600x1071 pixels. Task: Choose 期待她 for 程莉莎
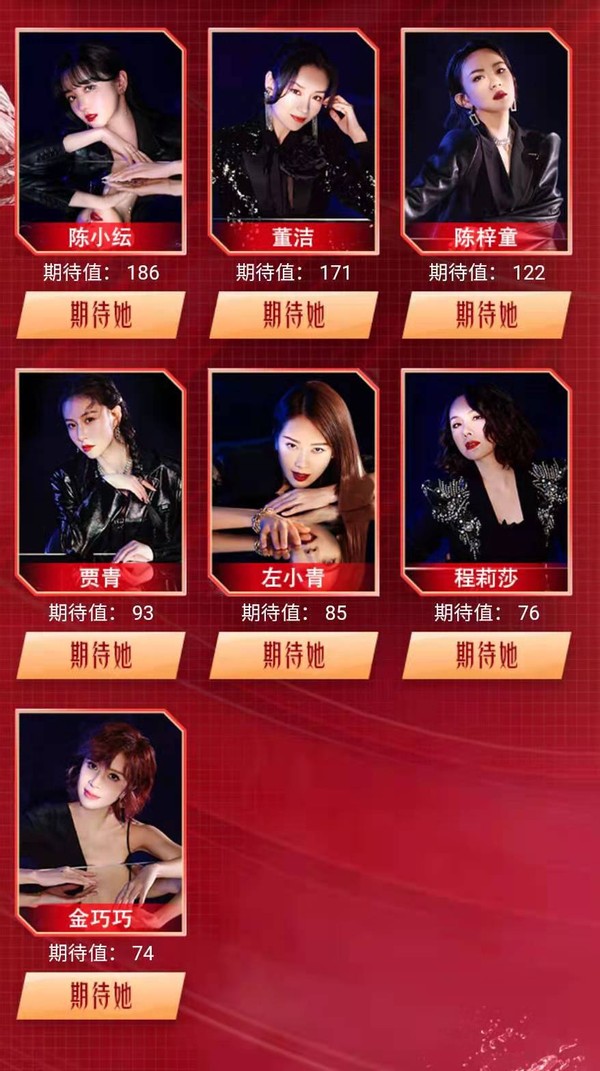pyautogui.click(x=487, y=655)
